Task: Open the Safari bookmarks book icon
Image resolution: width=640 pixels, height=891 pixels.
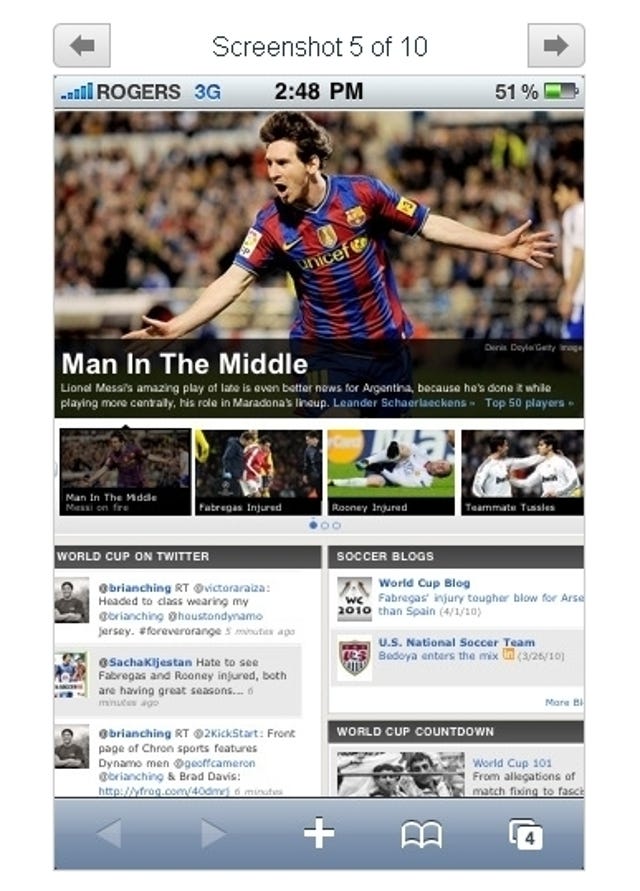Action: pos(421,833)
